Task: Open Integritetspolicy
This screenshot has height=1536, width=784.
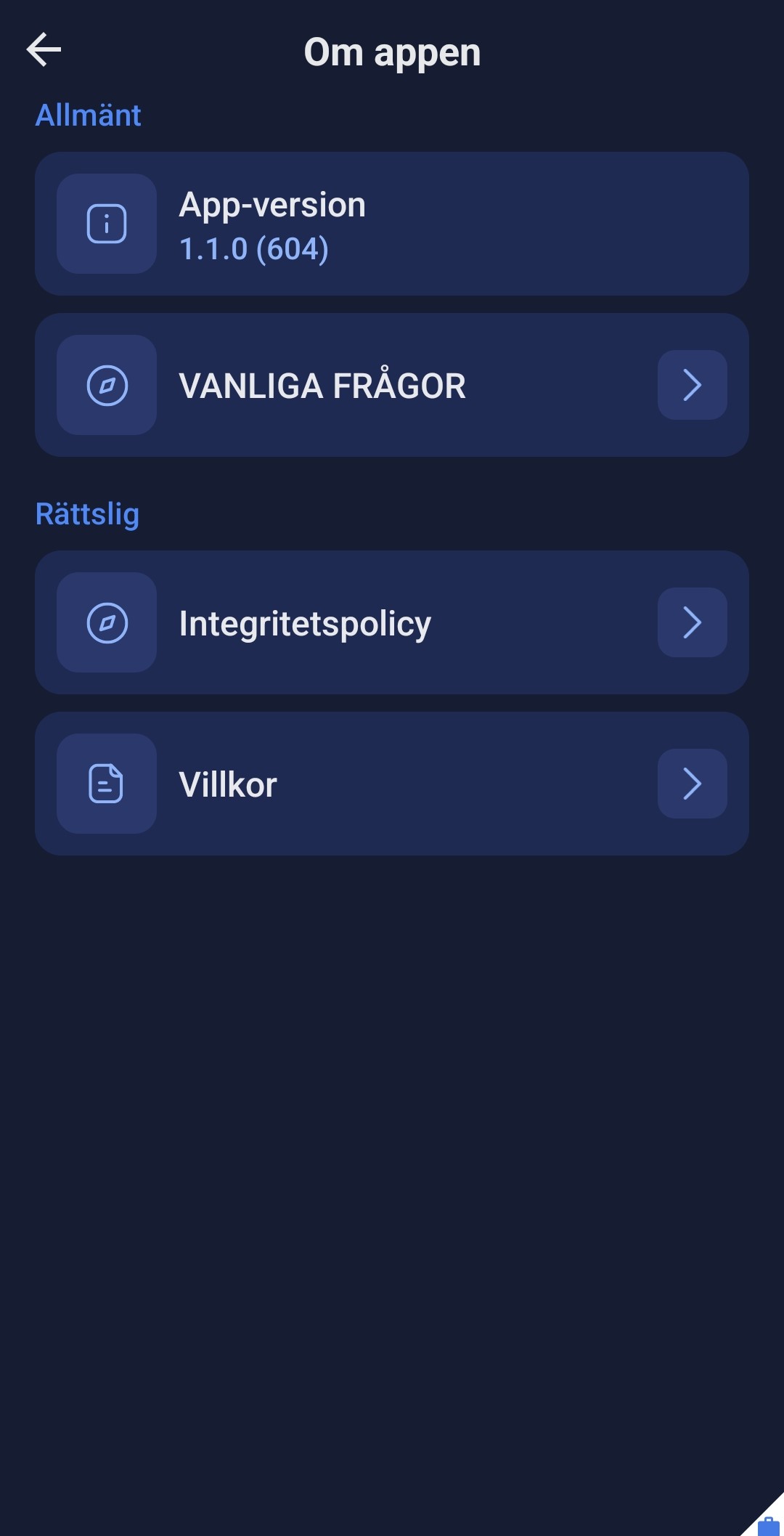Action: point(392,622)
